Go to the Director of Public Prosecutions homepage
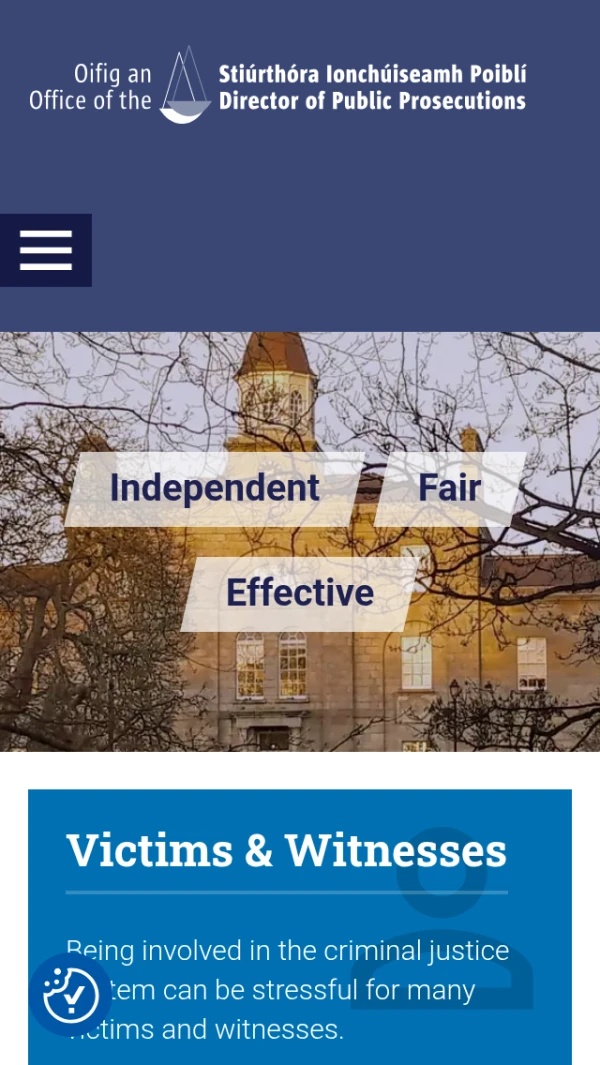 [278, 87]
